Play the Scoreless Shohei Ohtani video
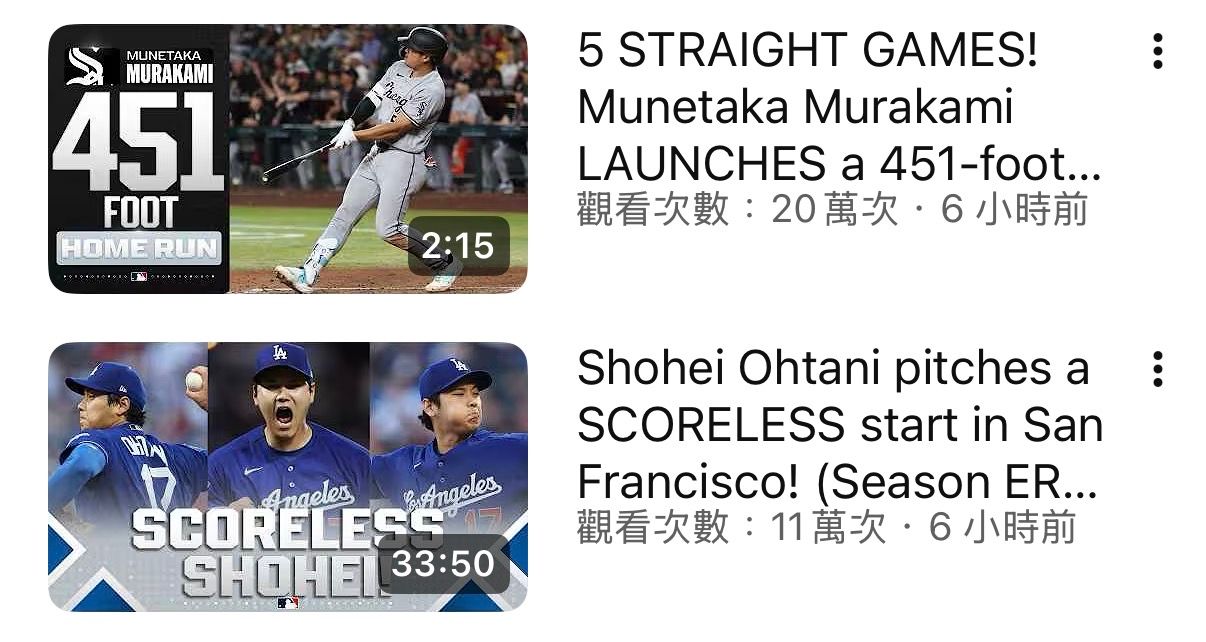Image resolution: width=1206 pixels, height=642 pixels. 288,476
